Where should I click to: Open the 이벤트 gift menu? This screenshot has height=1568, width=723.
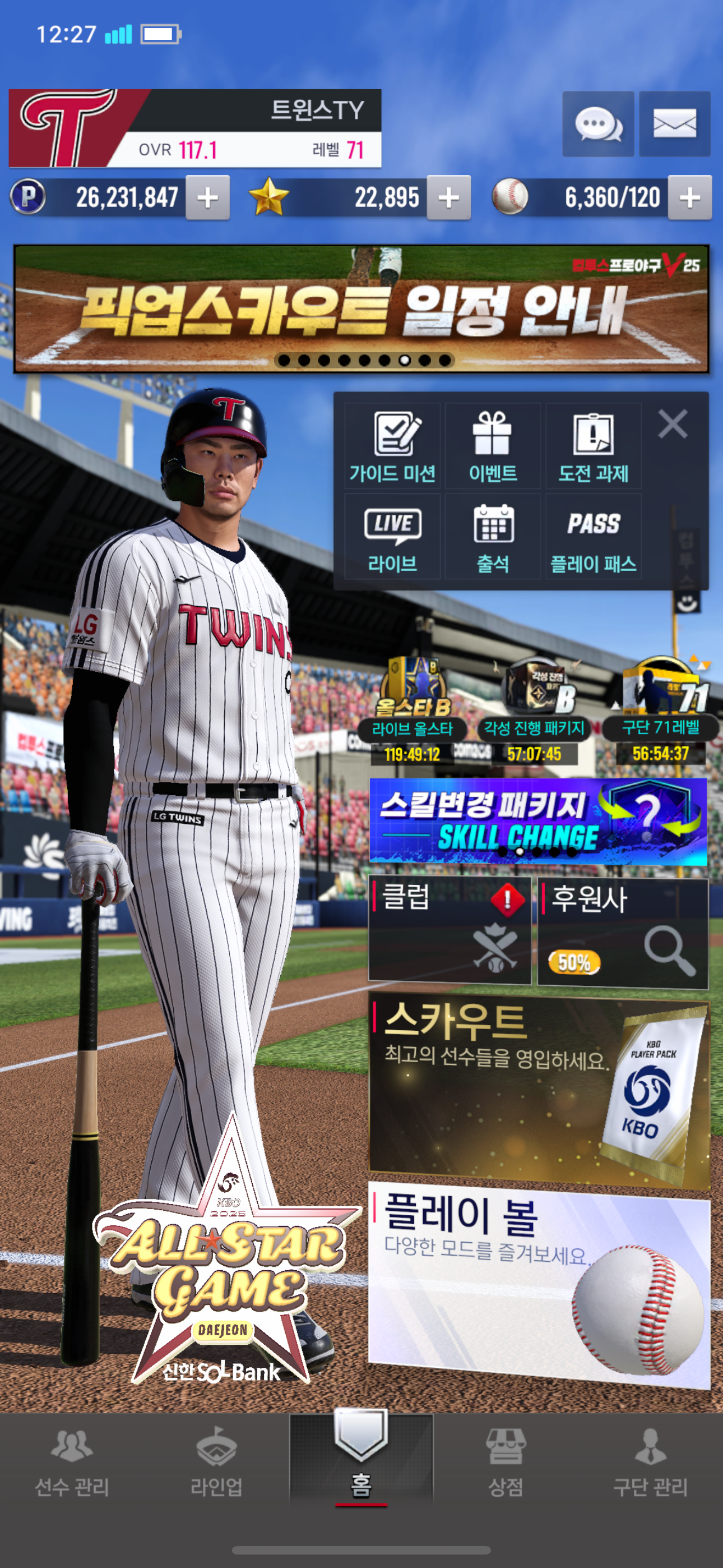[x=492, y=446]
